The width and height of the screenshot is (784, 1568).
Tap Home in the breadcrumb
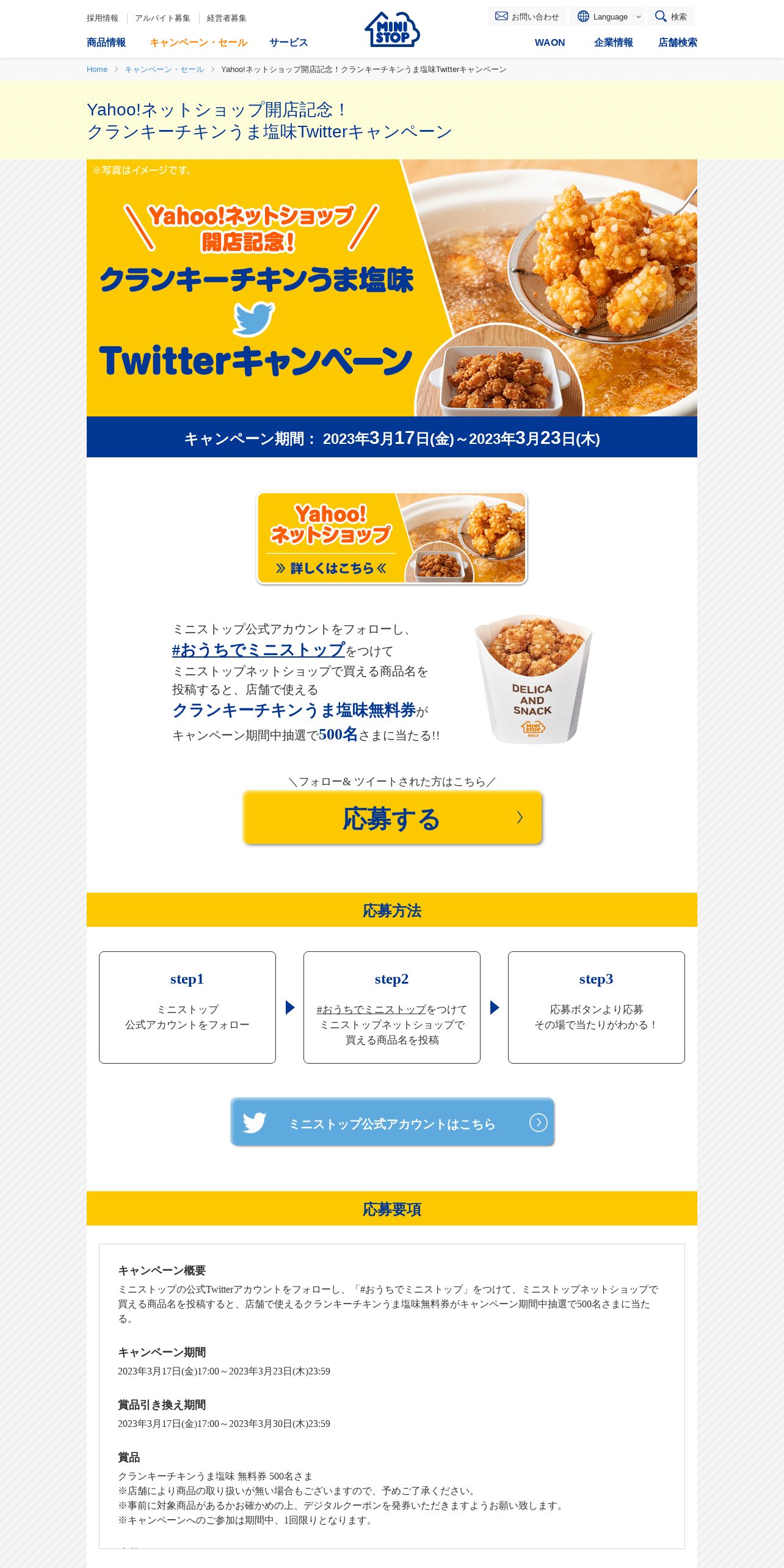pos(97,70)
